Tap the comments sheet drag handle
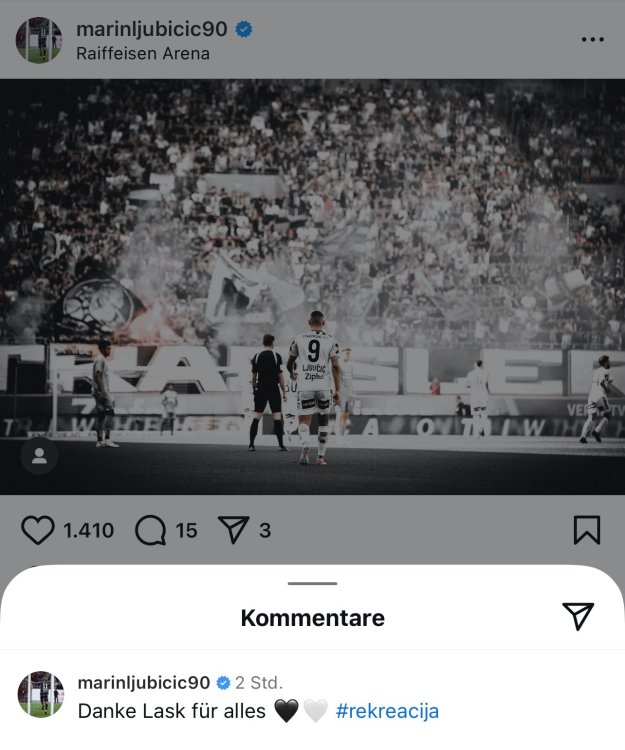This screenshot has height=750, width=625. click(312, 583)
